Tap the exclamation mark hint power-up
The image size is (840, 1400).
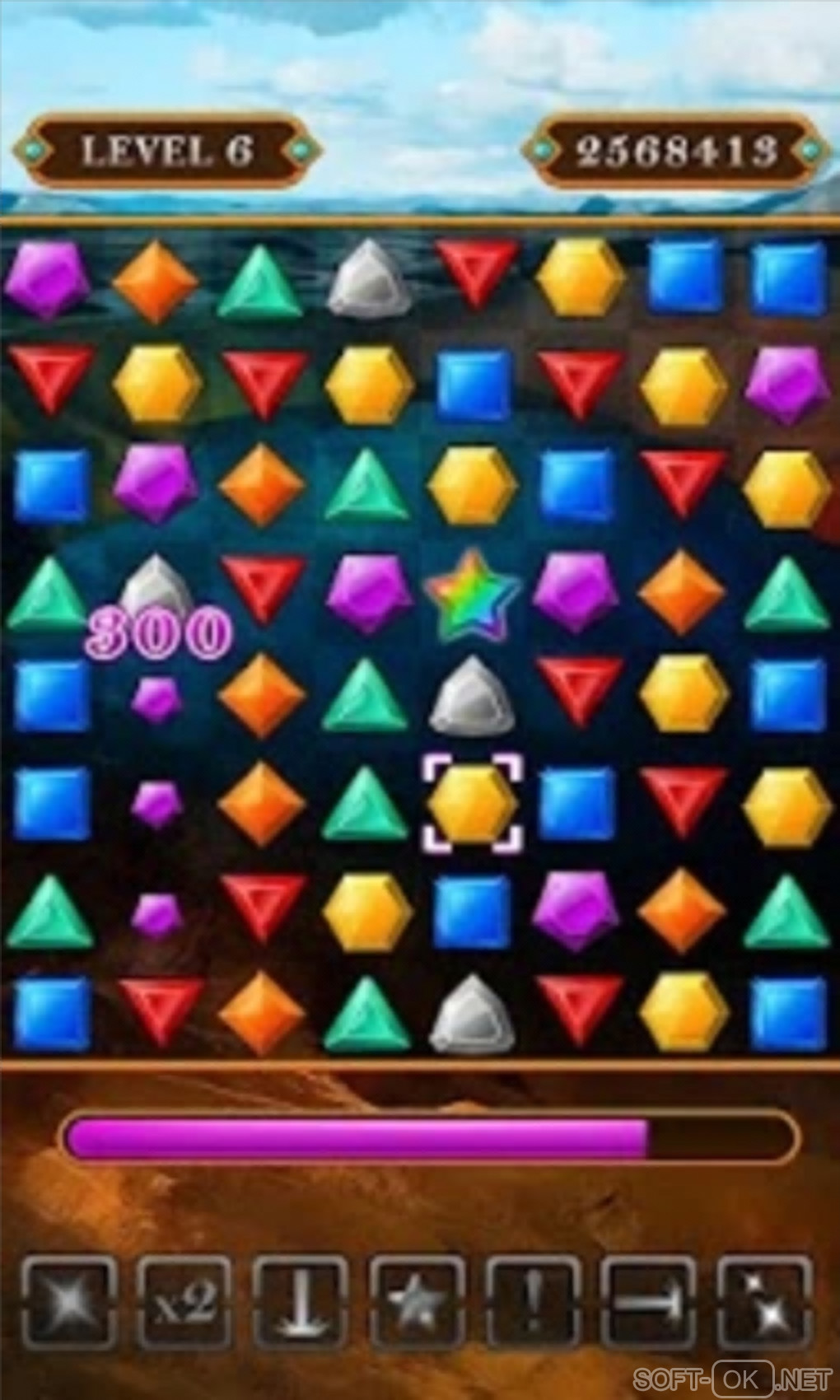click(x=532, y=1304)
